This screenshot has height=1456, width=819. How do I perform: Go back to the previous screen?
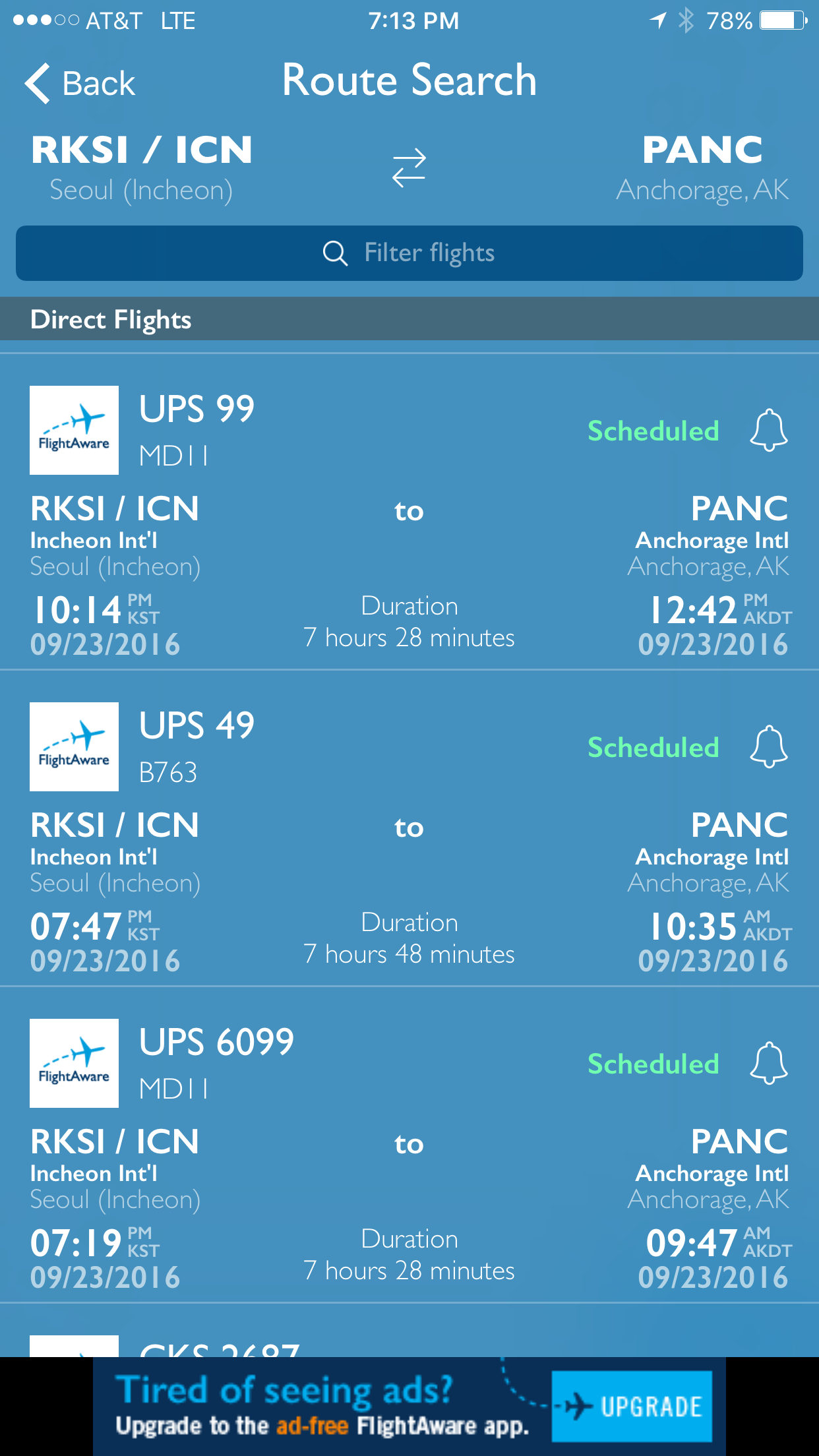80,84
